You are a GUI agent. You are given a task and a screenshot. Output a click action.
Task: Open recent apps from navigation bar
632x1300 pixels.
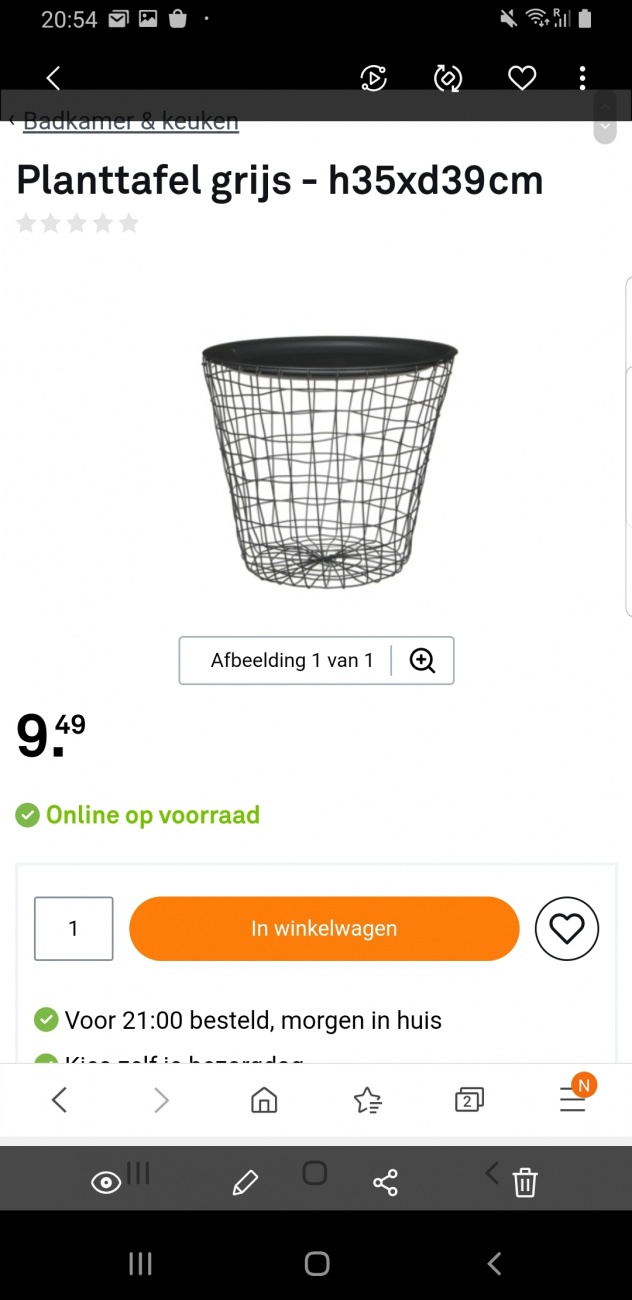point(140,1264)
